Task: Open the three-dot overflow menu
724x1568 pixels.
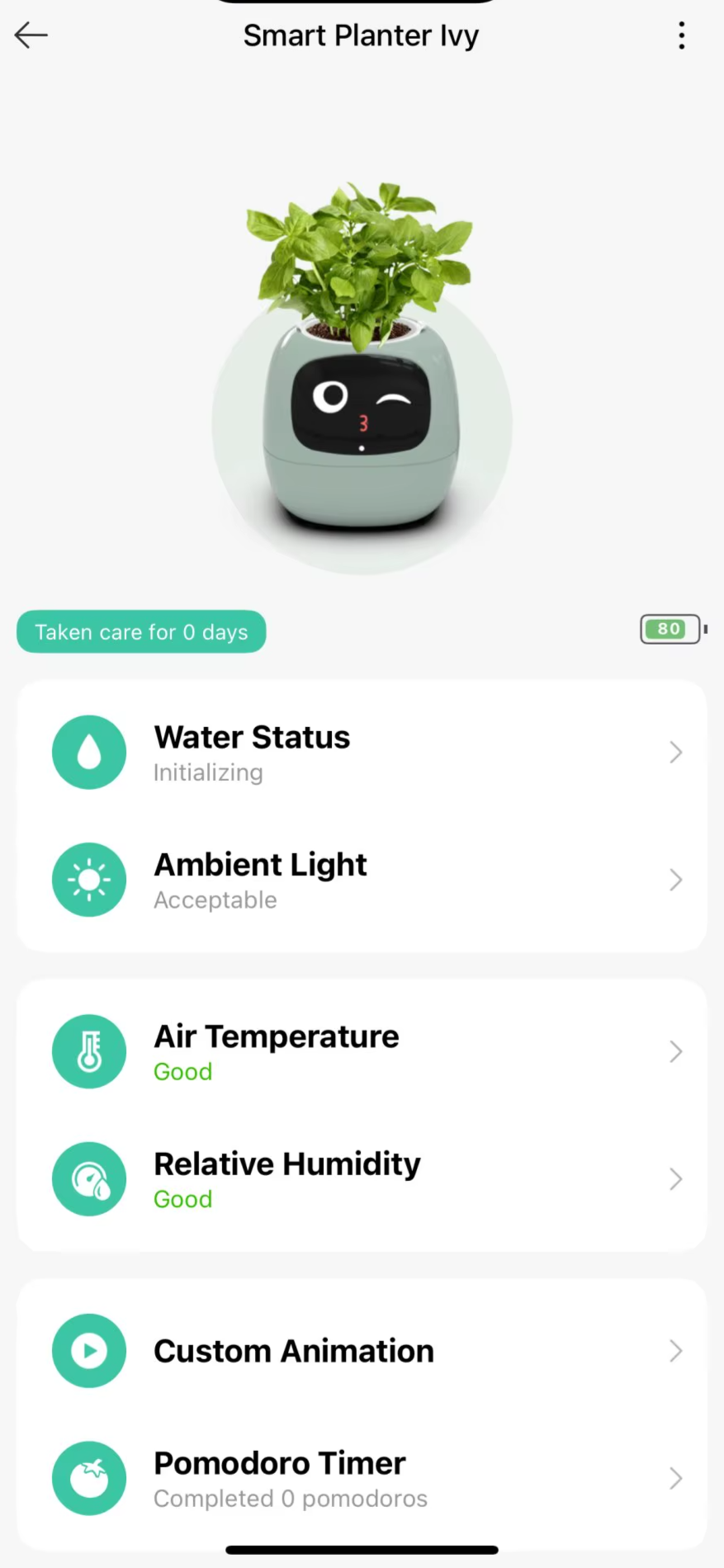Action: coord(681,35)
